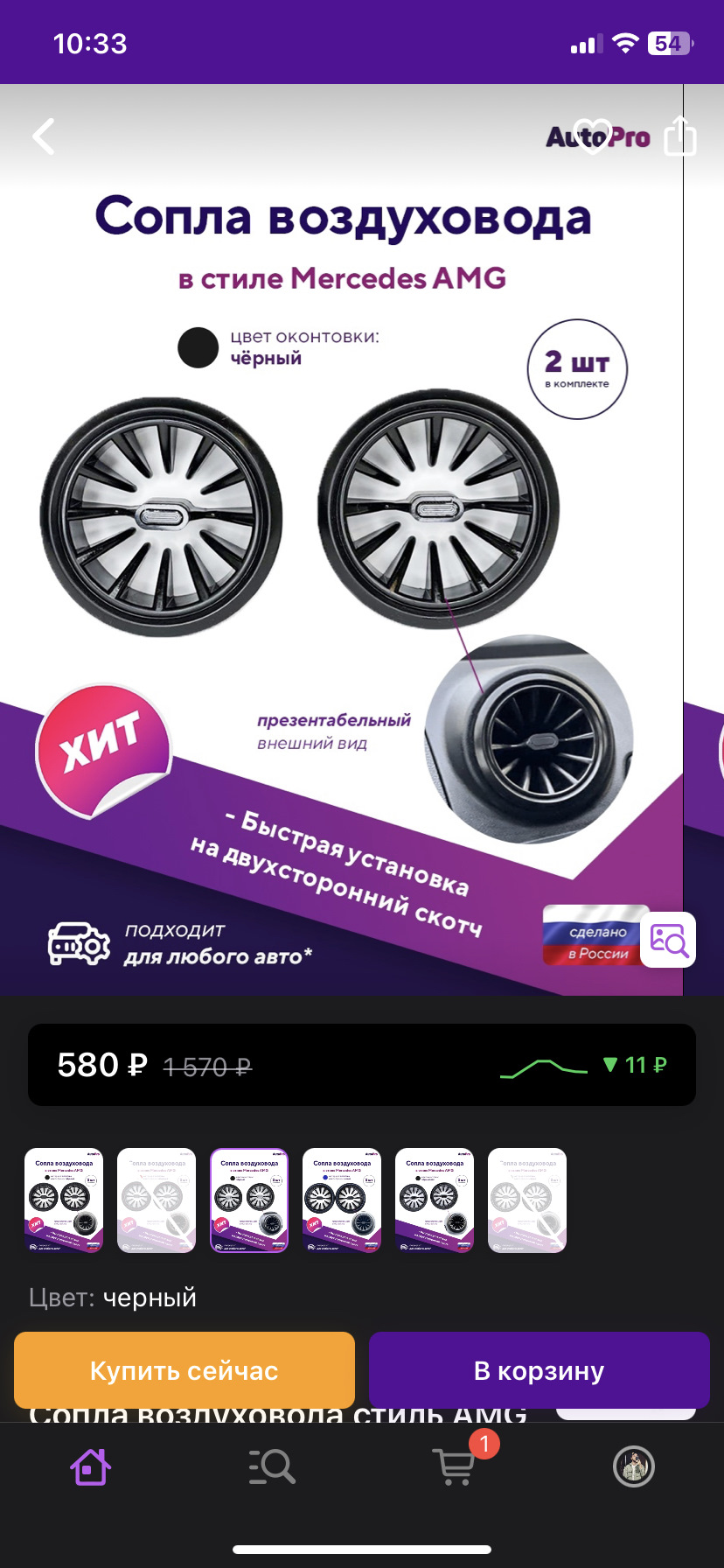
Task: Tap "Купить сейчас" to buy now
Action: (184, 1370)
